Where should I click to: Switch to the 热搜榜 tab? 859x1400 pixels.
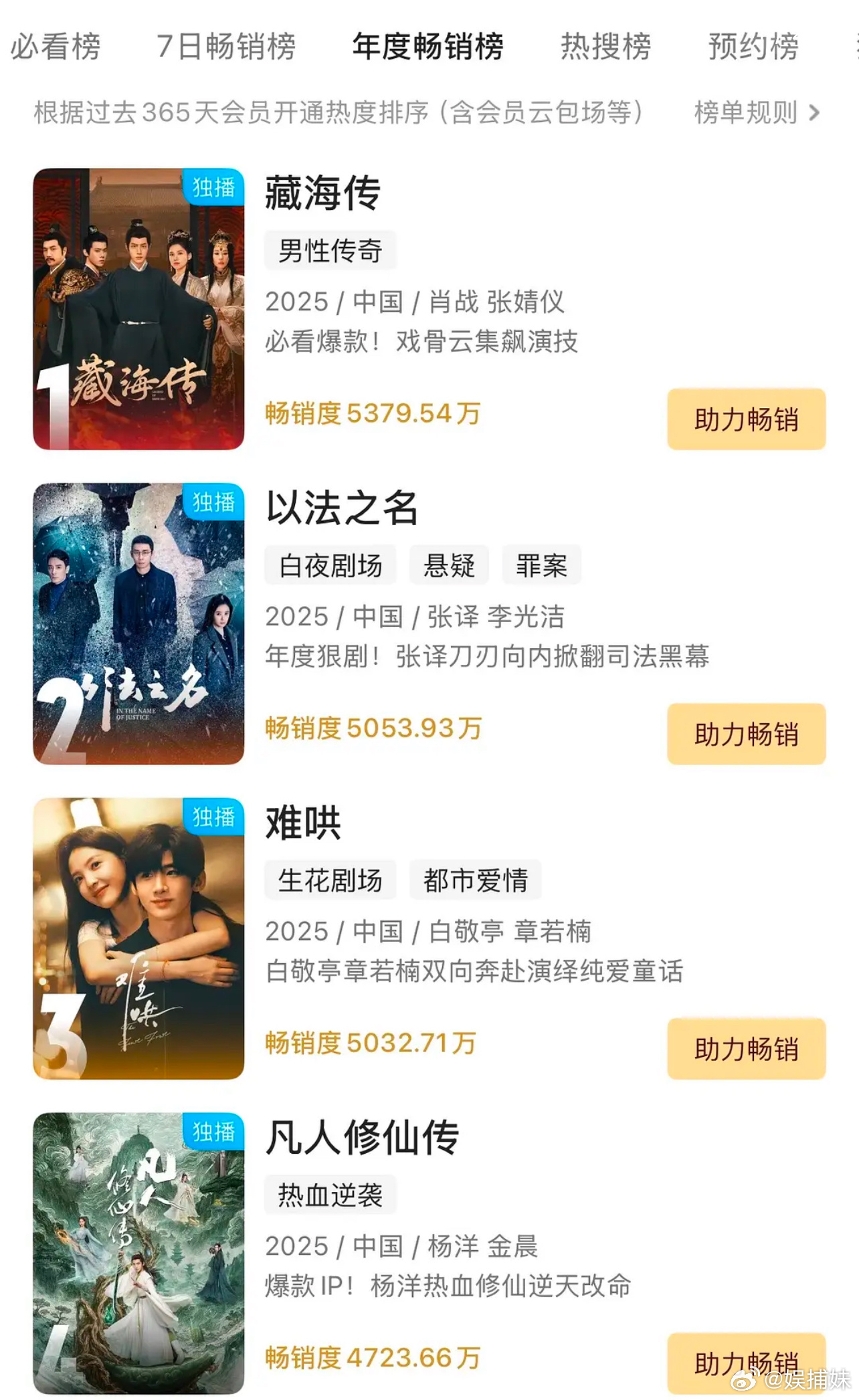(605, 47)
